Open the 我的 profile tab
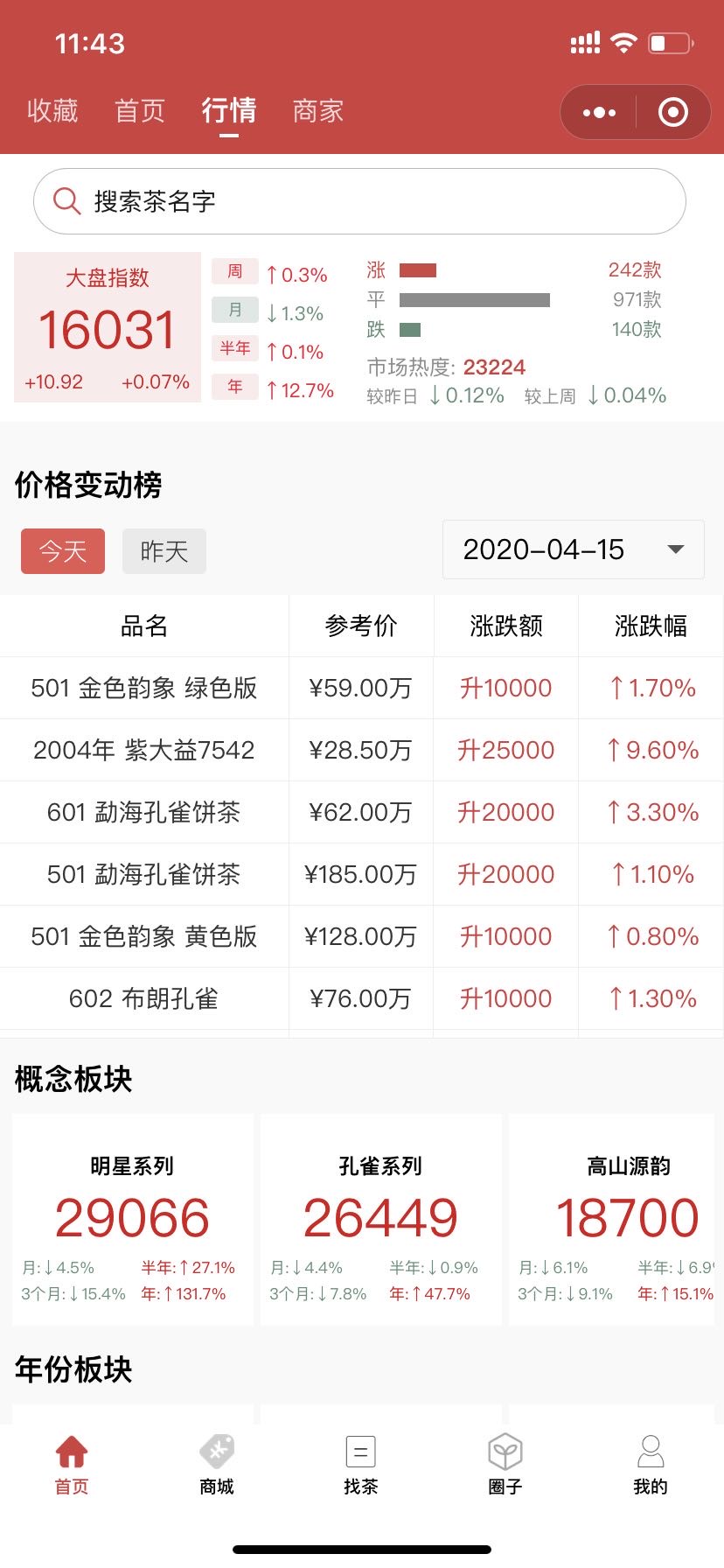This screenshot has height=1568, width=724. [651, 1465]
